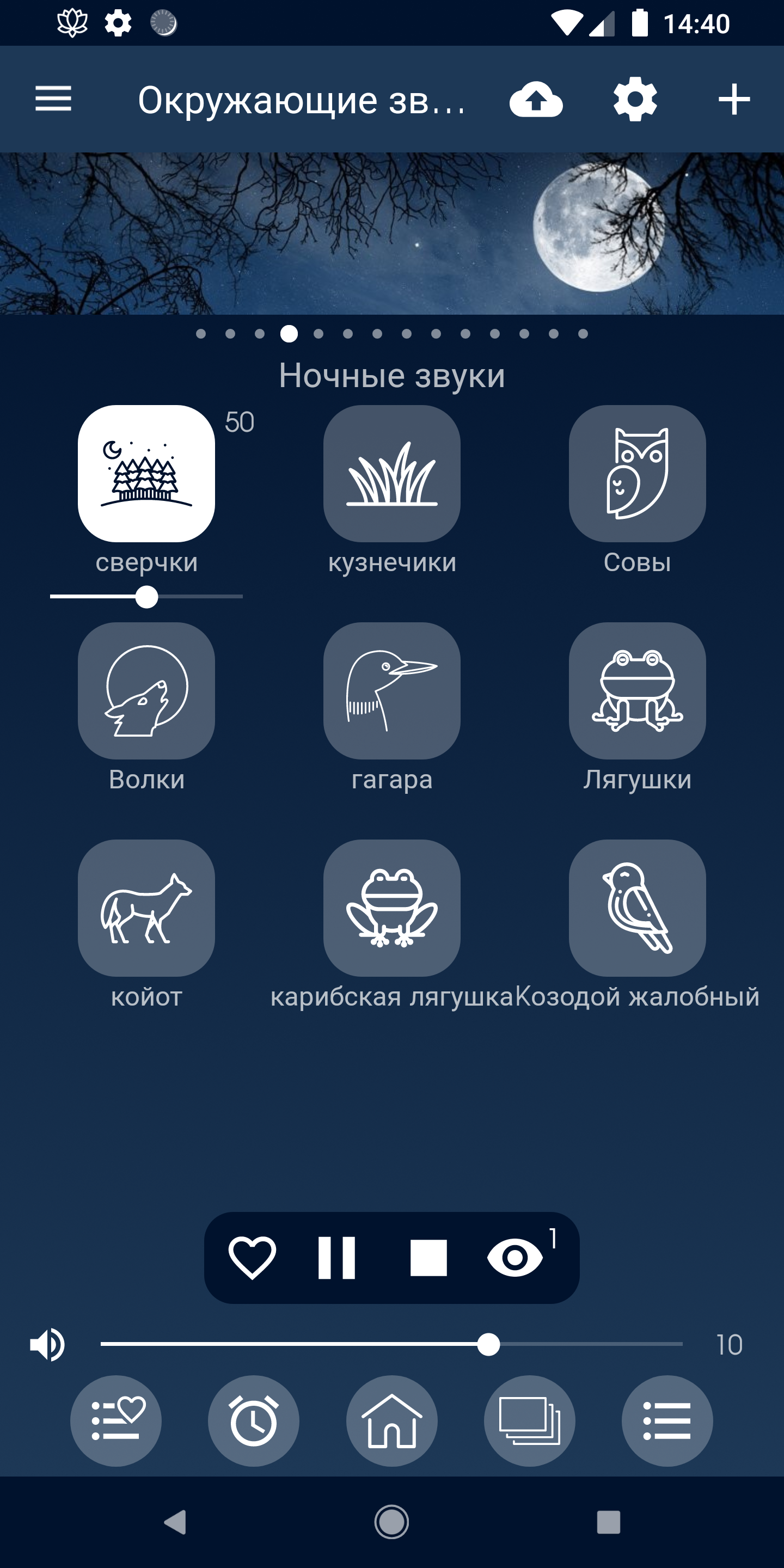Tap the cloud upload icon
Image resolution: width=784 pixels, height=1568 pixels.
click(x=536, y=99)
